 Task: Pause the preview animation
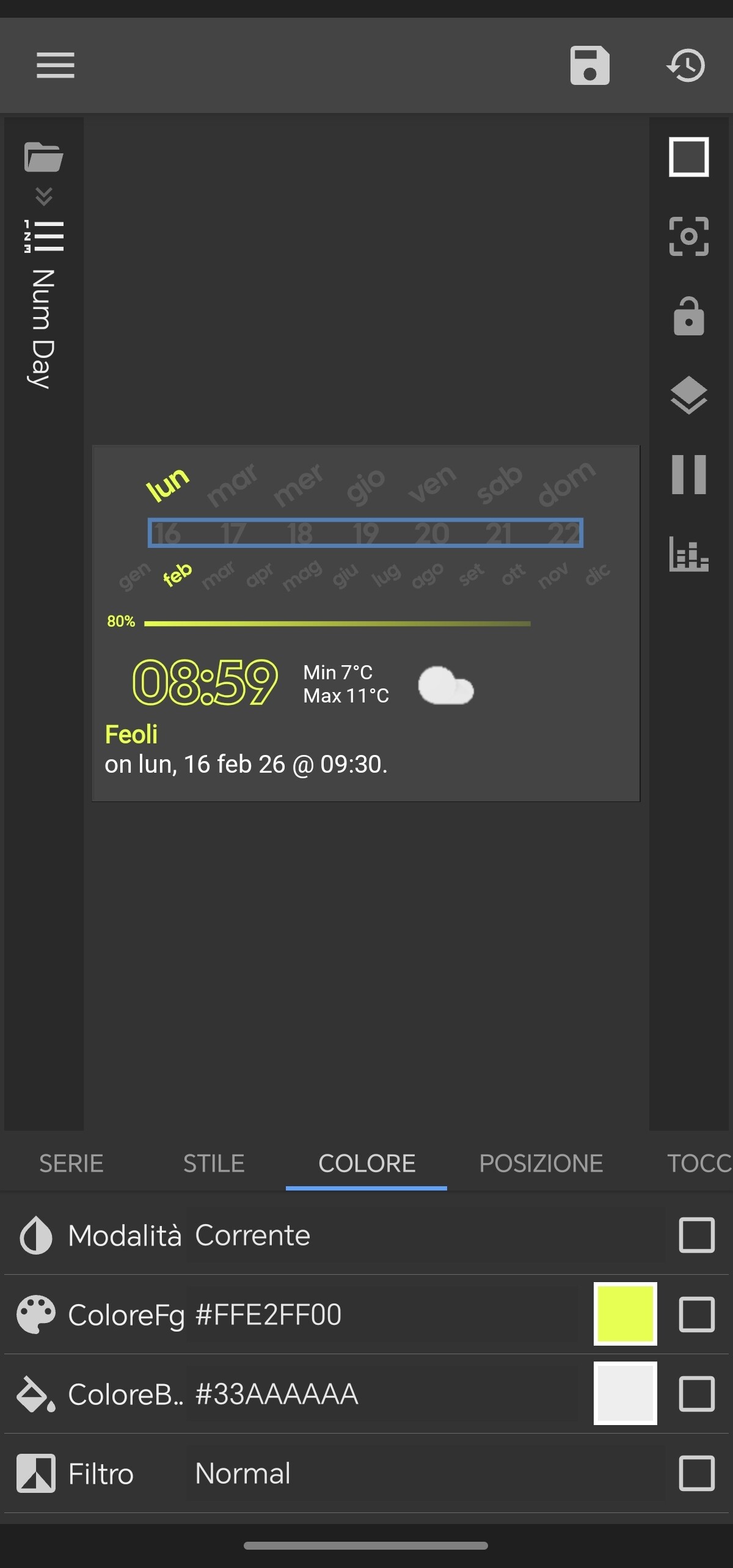click(688, 474)
